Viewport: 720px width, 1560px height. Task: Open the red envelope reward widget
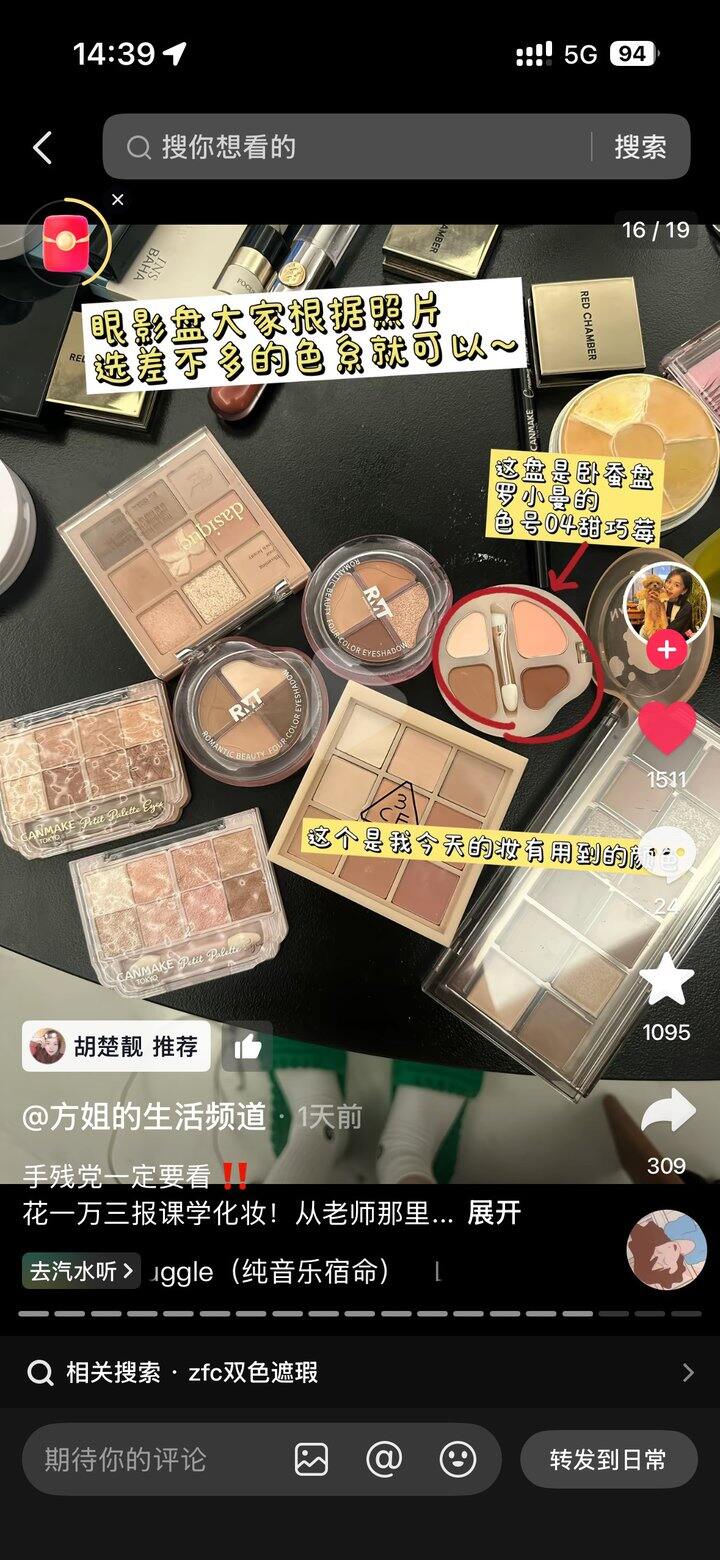[x=66, y=243]
